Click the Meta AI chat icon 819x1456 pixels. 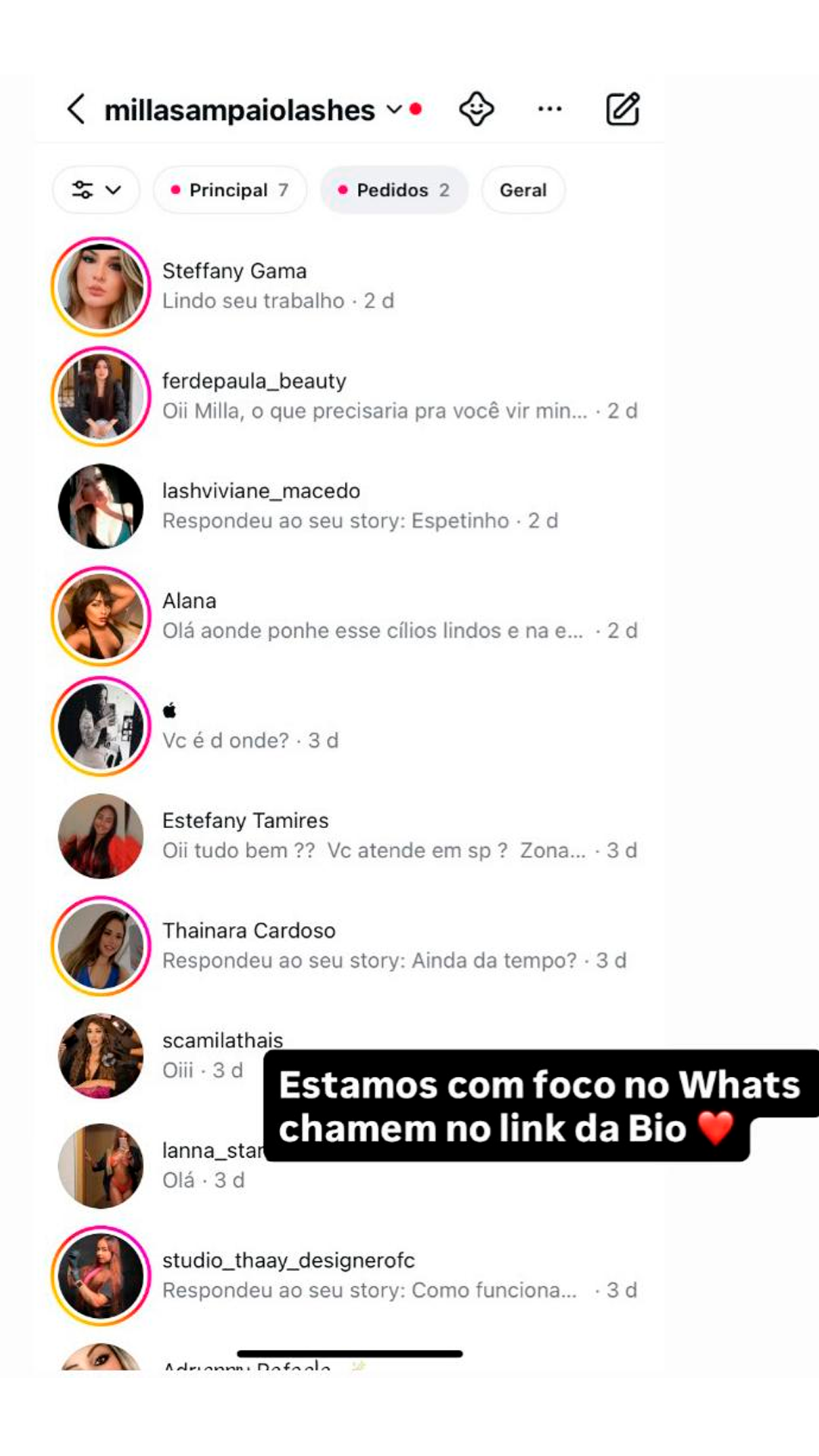tap(477, 109)
